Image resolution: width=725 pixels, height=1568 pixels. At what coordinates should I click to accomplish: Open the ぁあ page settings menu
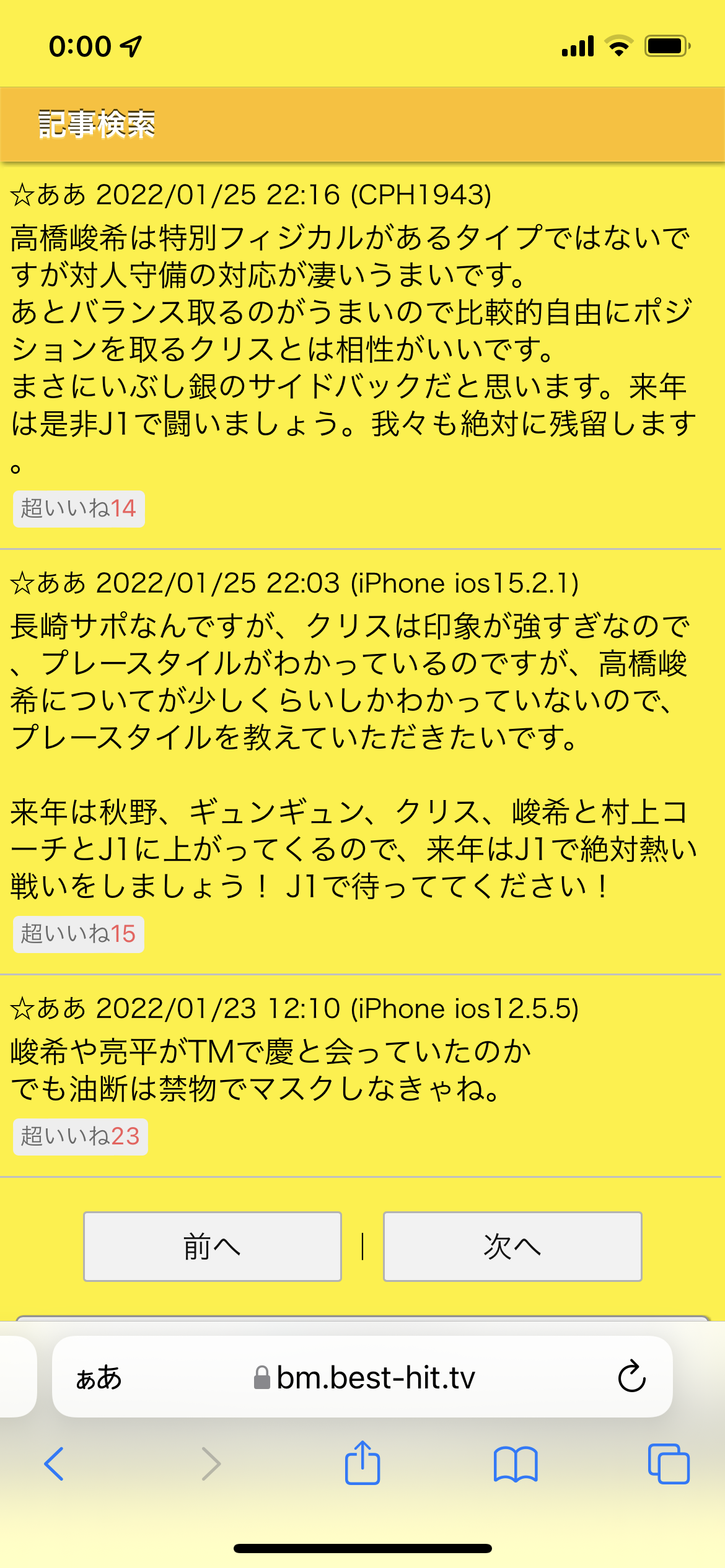pyautogui.click(x=99, y=1378)
